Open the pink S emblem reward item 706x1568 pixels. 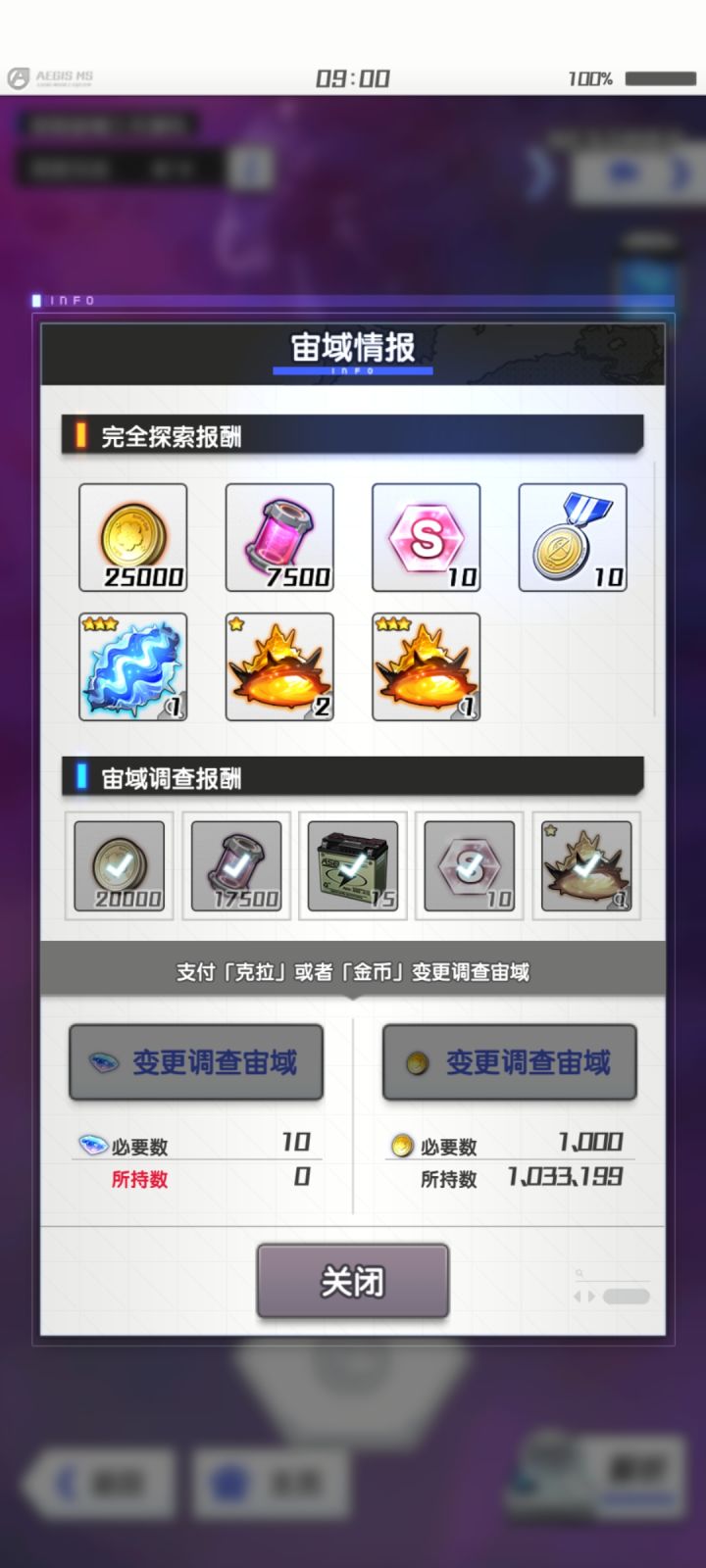(427, 538)
